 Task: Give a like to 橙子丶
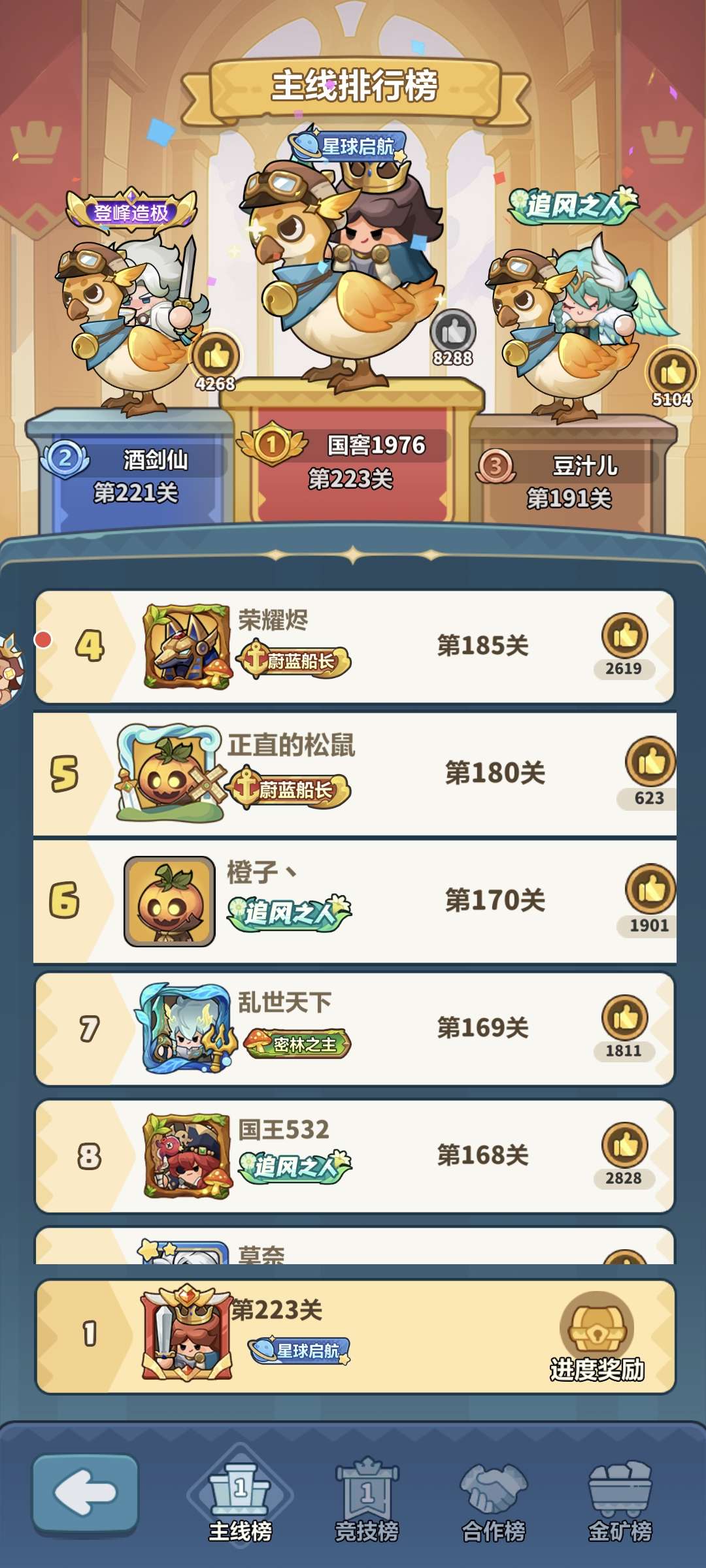point(650,889)
